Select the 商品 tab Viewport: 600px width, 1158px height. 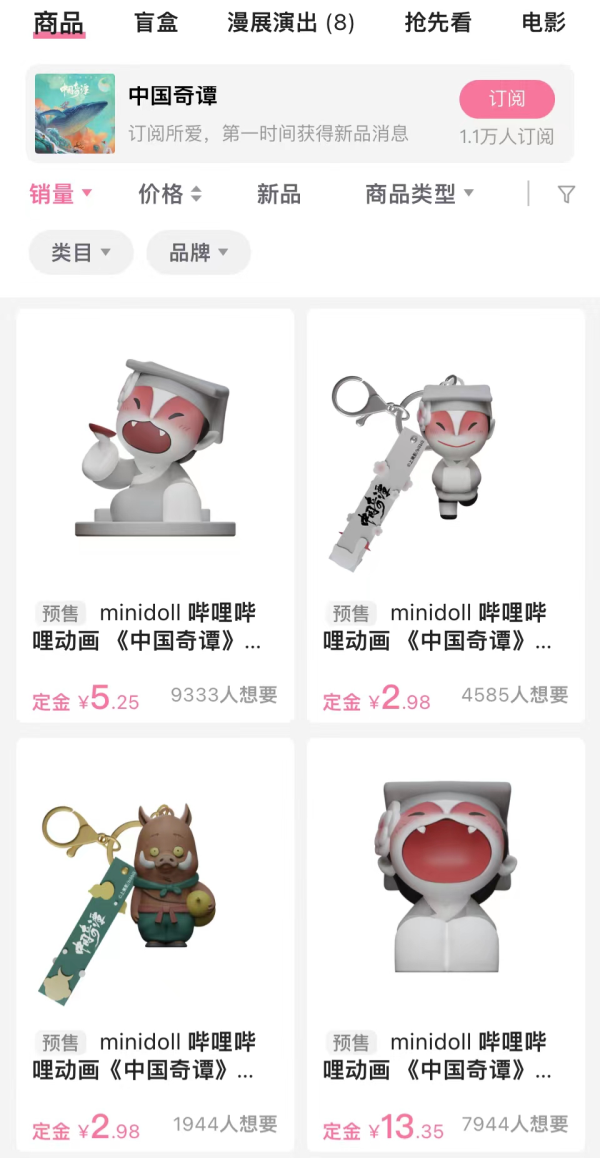point(59,22)
